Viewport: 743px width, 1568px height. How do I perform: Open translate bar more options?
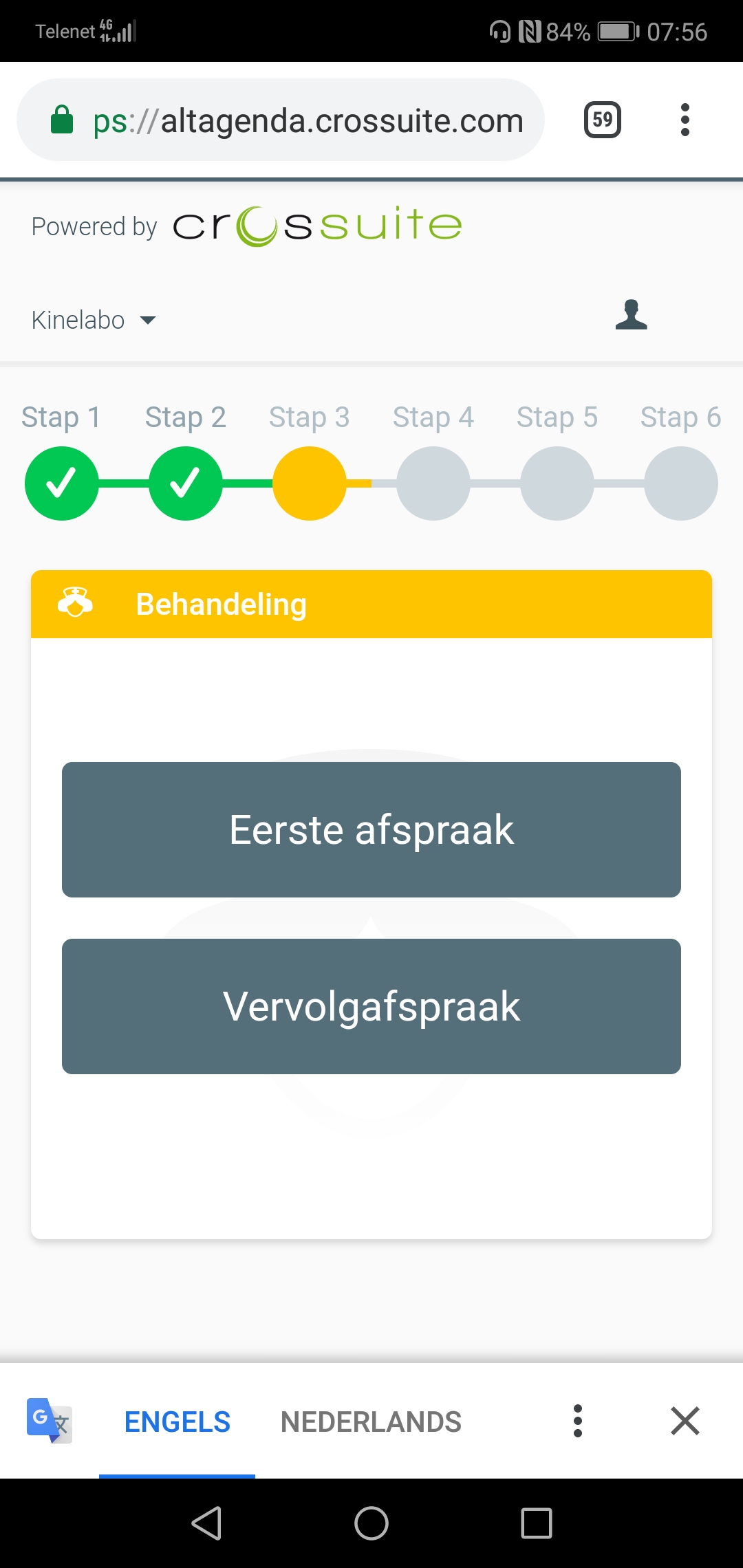[x=578, y=1421]
